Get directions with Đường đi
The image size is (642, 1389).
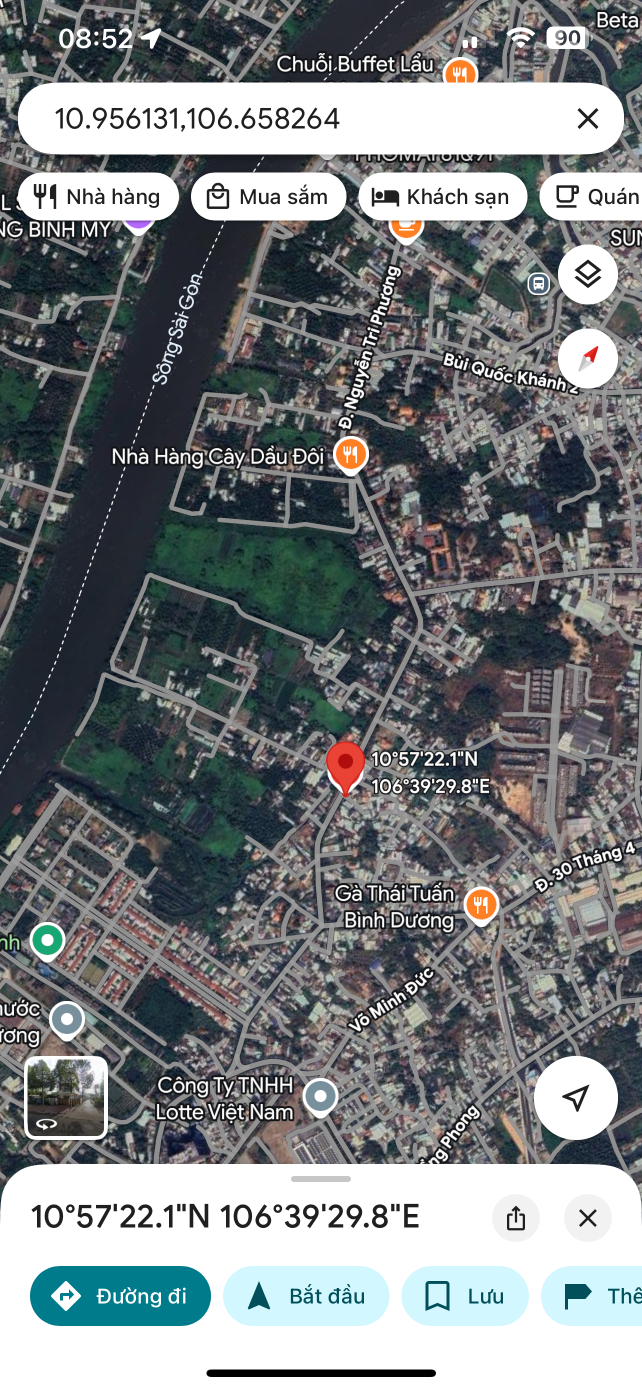(120, 1296)
